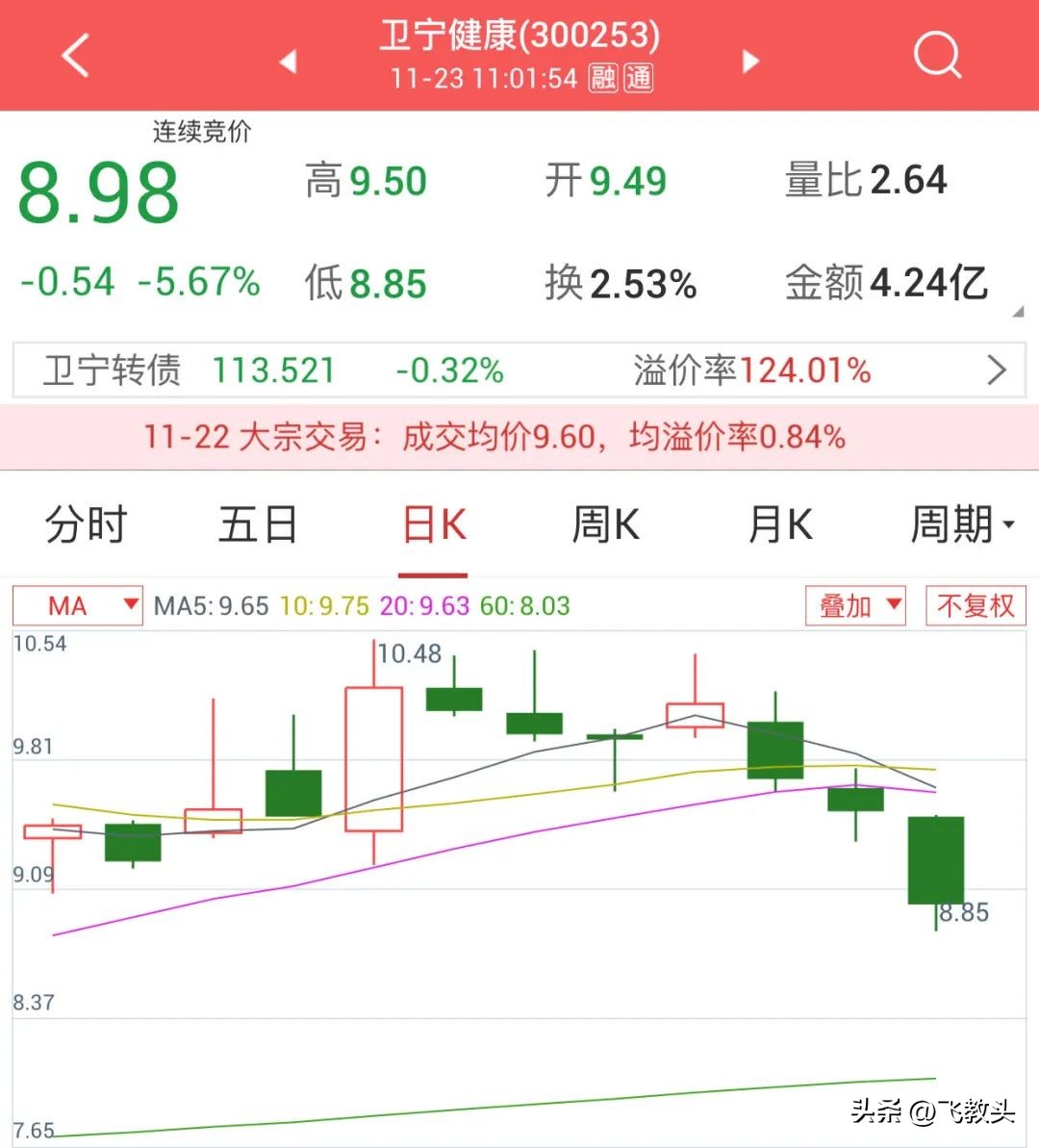Expand more quote details with corner triangle
This screenshot has height=1148, width=1039.
[1018, 312]
